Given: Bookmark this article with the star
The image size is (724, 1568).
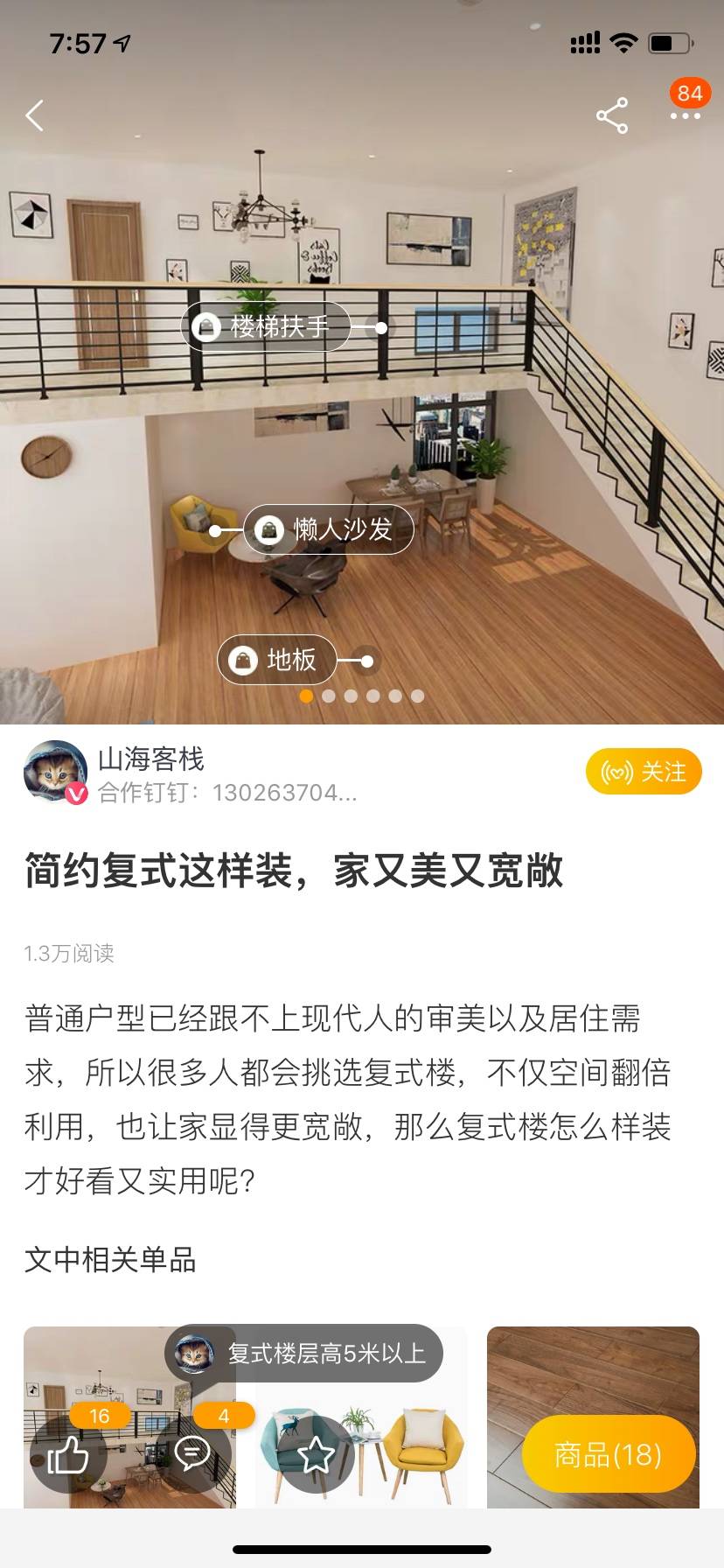Looking at the screenshot, I should click(316, 1455).
